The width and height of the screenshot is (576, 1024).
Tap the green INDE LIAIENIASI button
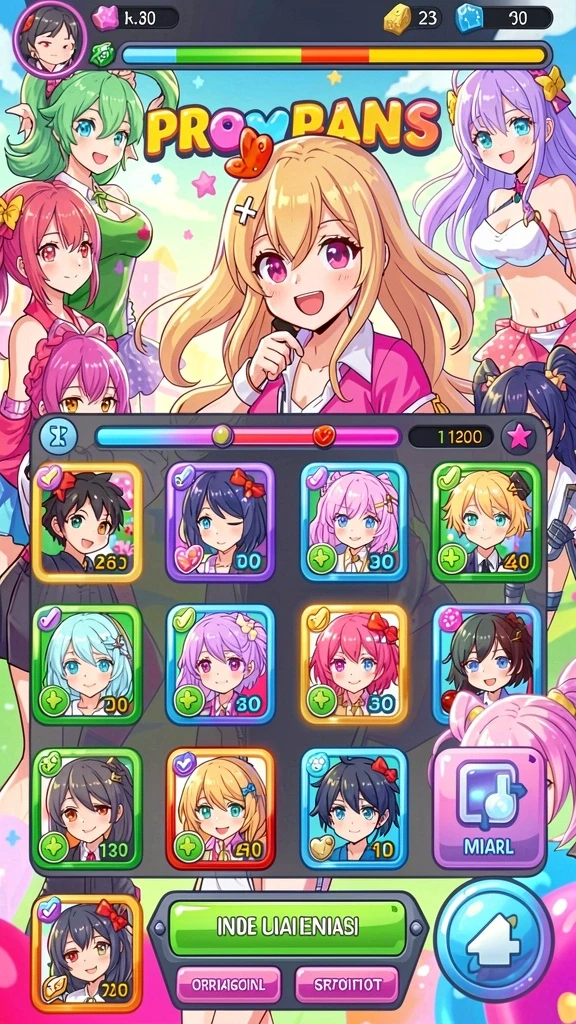(287, 928)
